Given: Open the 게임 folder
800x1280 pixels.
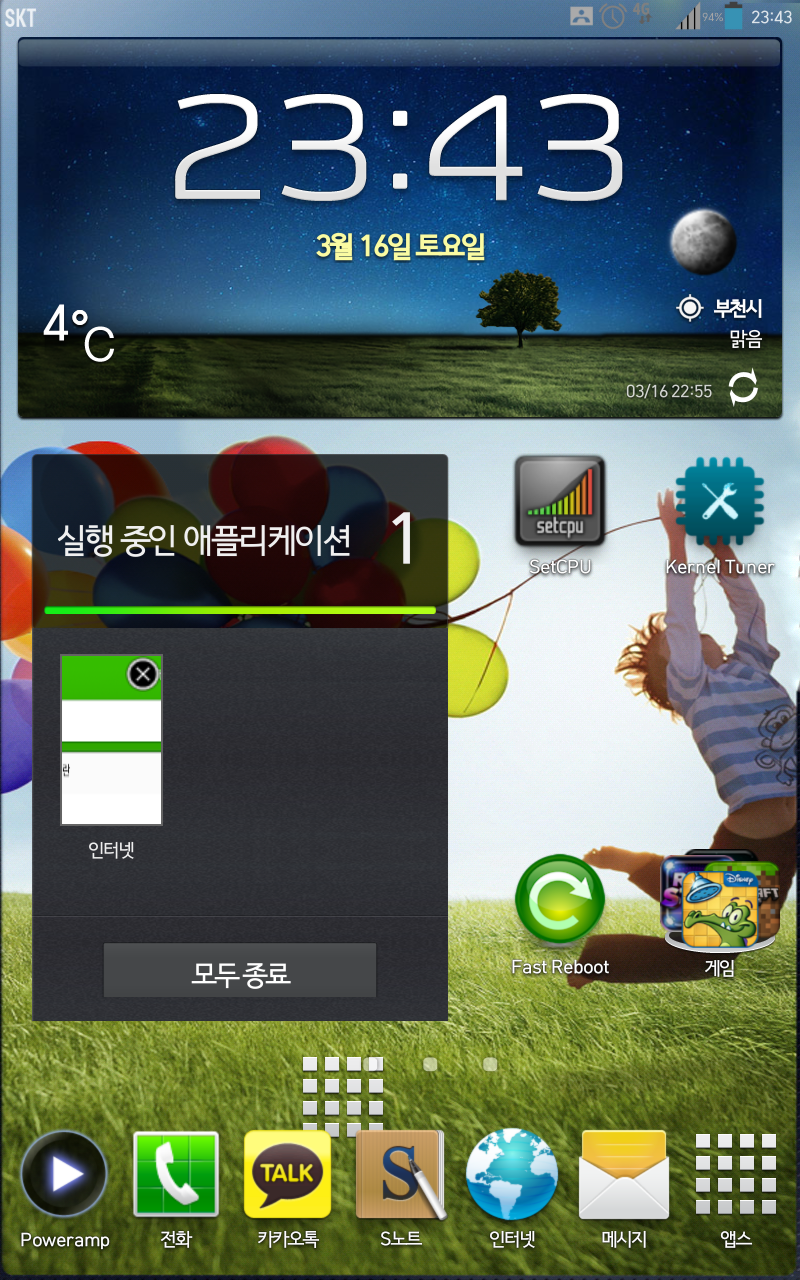Looking at the screenshot, I should point(720,903).
